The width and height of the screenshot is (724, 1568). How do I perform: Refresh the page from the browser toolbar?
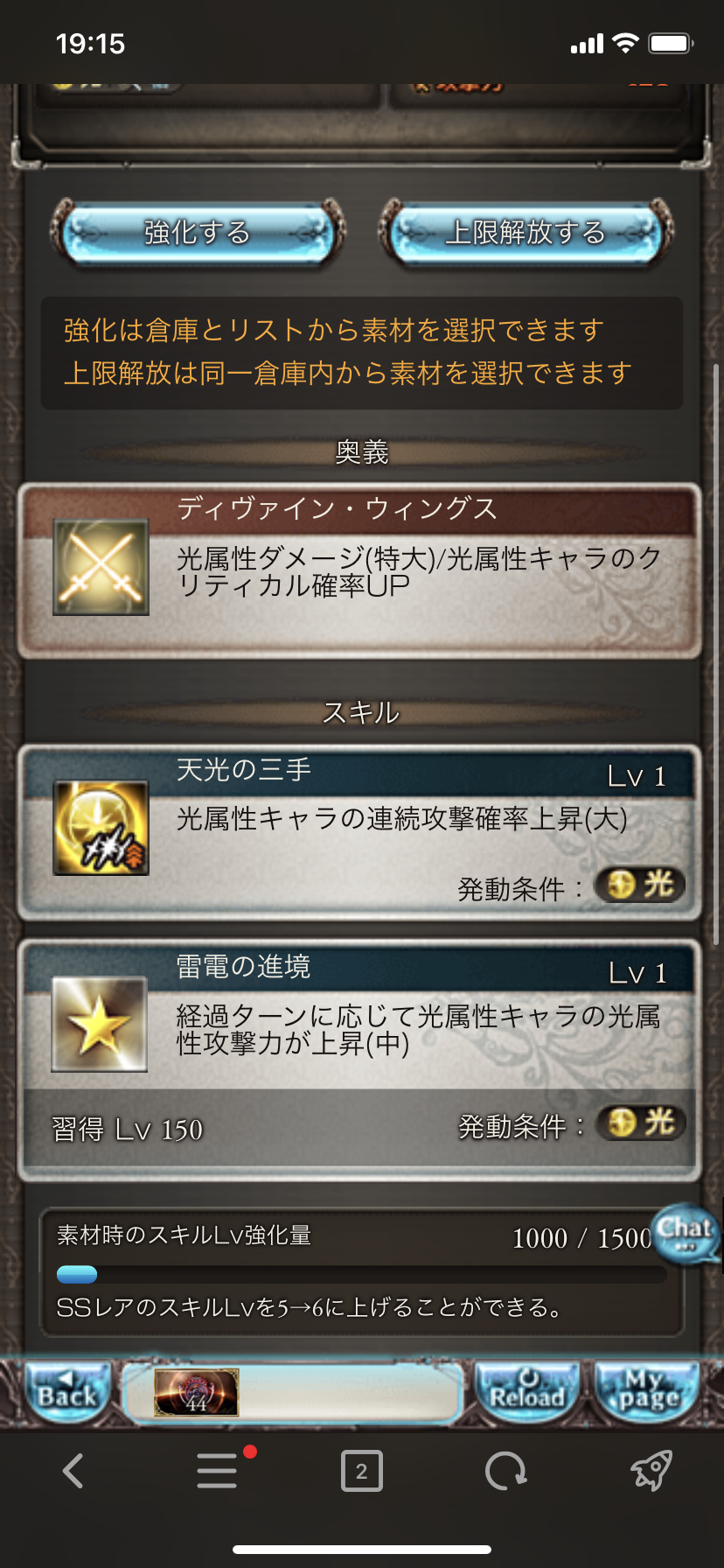point(505,1471)
